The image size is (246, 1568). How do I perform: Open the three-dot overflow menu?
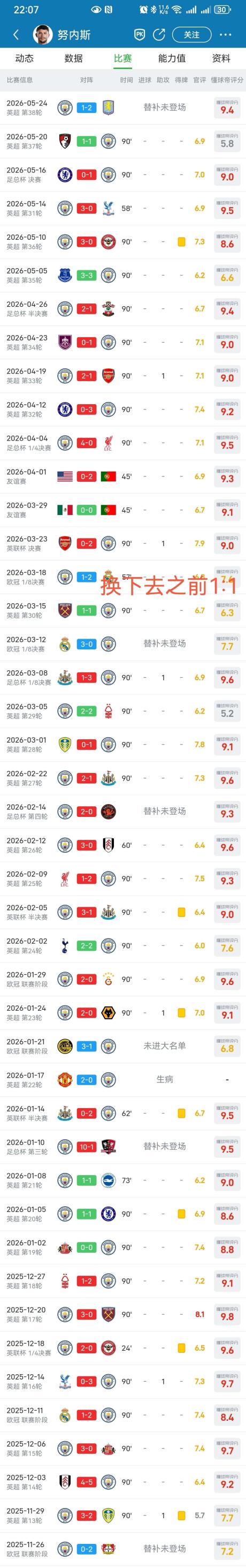tap(227, 35)
